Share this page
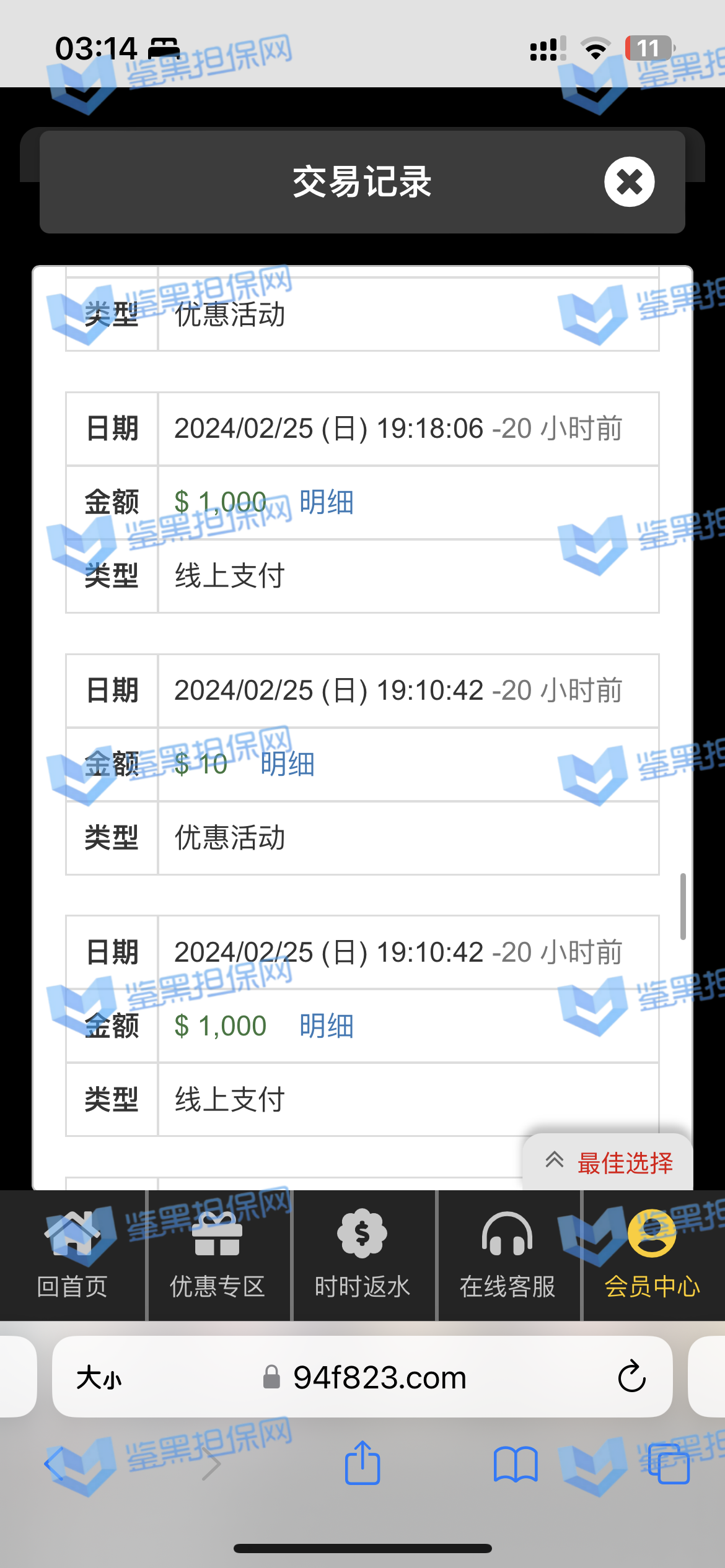Image resolution: width=725 pixels, height=1568 pixels. (362, 1463)
